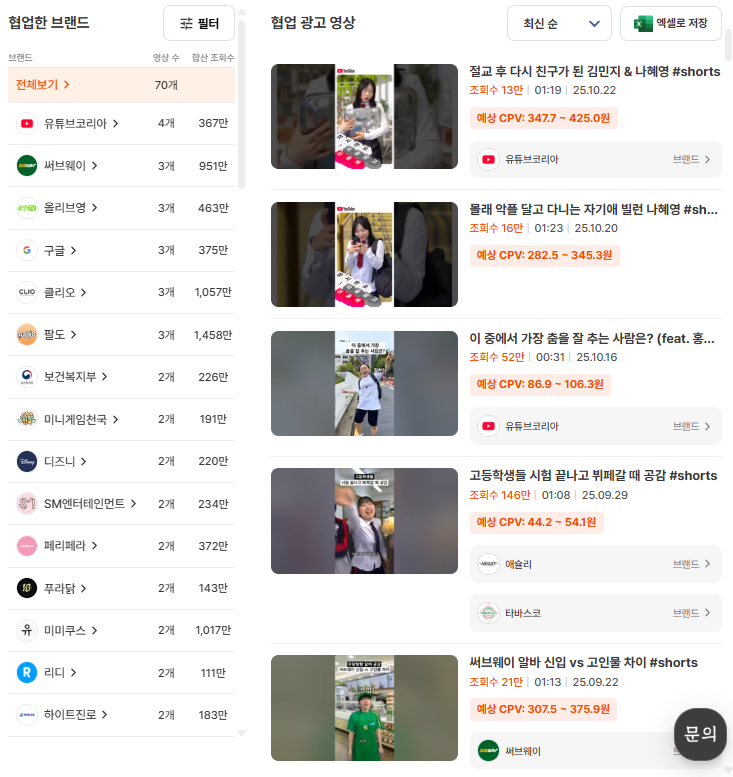
Task: Open the 애슐리 brand link
Action: point(596,564)
